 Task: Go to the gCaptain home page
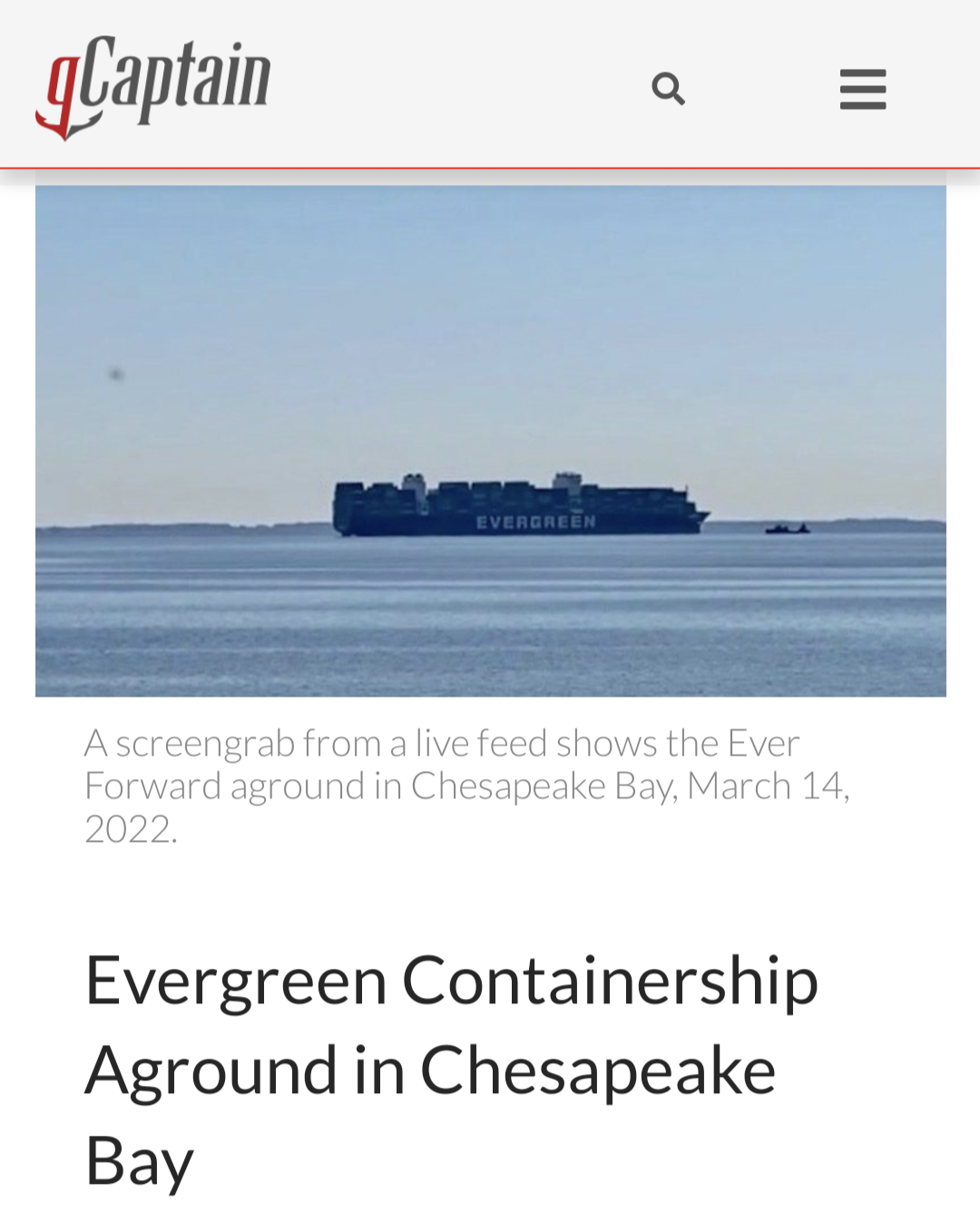coord(153,85)
